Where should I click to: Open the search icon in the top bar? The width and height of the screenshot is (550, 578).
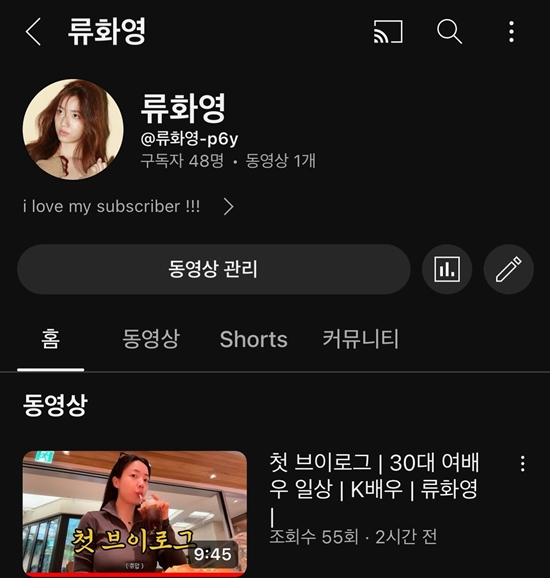[449, 32]
